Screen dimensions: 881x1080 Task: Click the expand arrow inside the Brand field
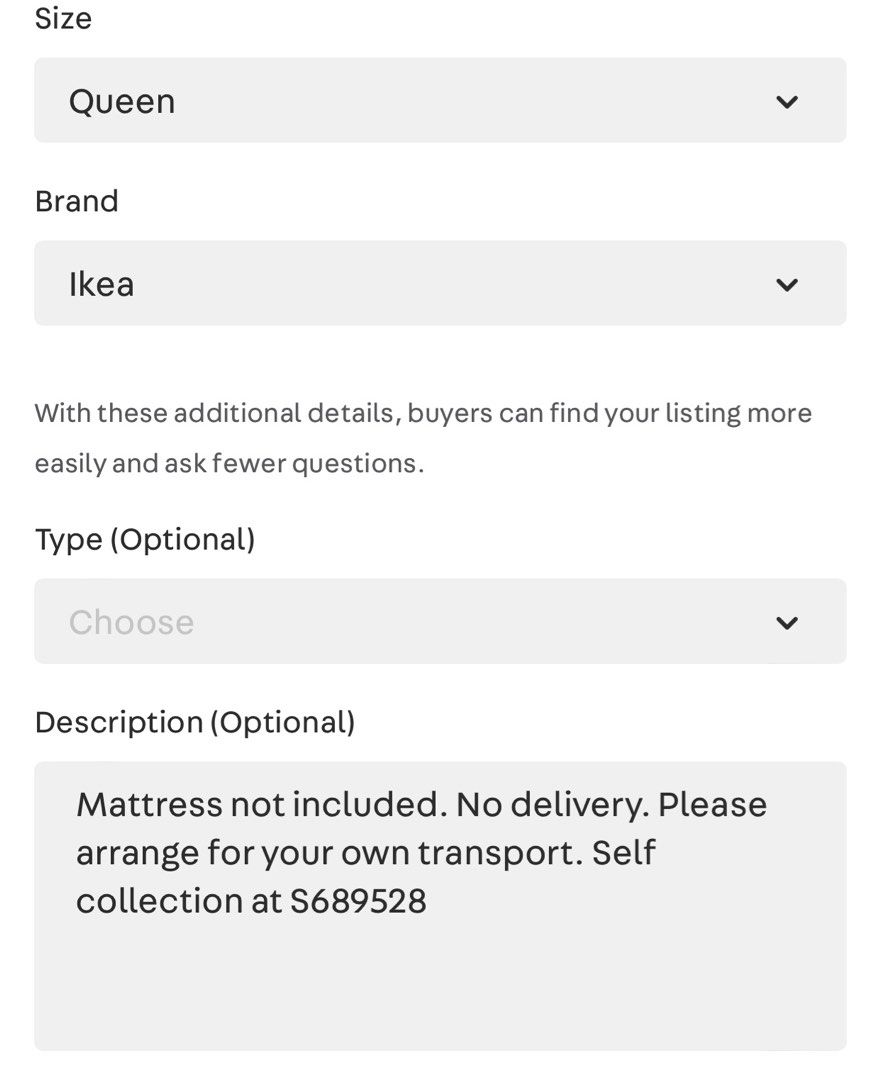(x=787, y=284)
